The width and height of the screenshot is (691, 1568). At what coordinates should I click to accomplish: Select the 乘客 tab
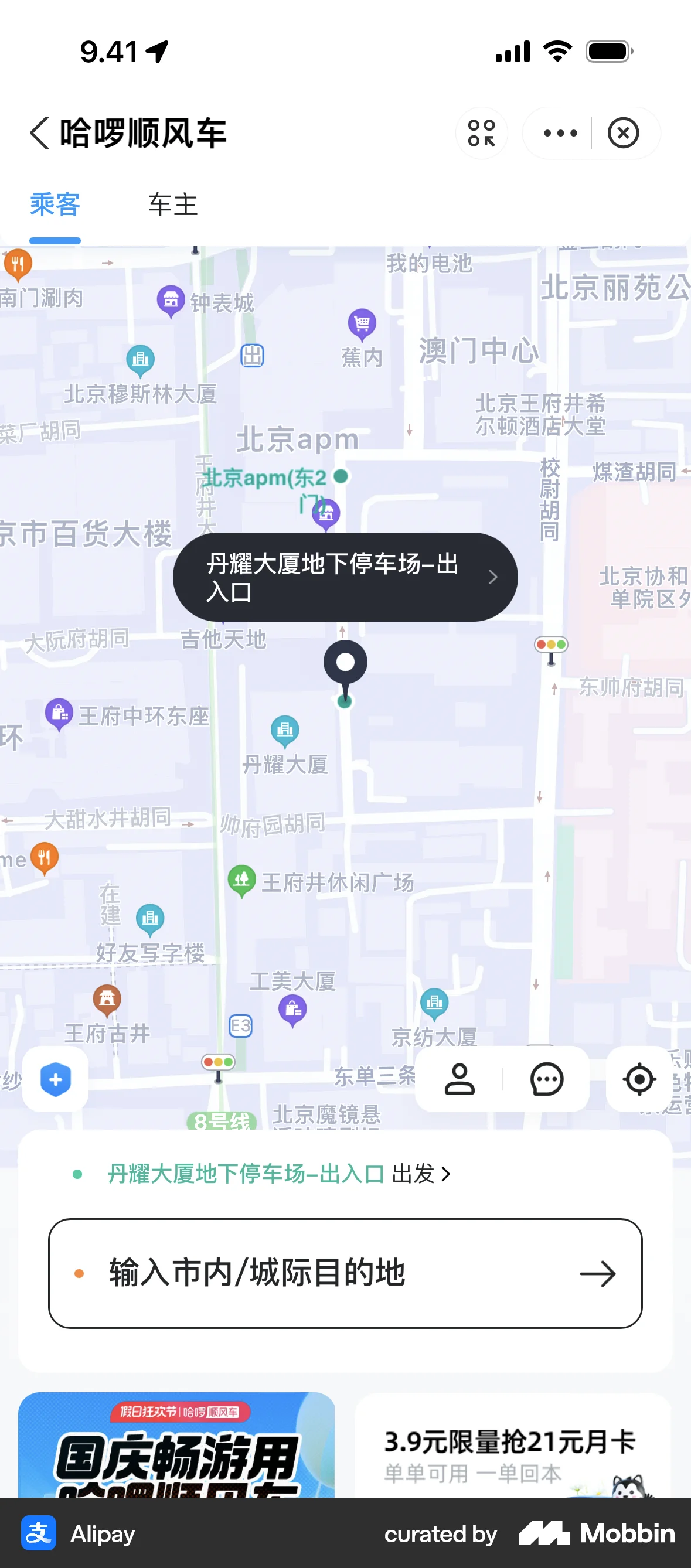54,206
